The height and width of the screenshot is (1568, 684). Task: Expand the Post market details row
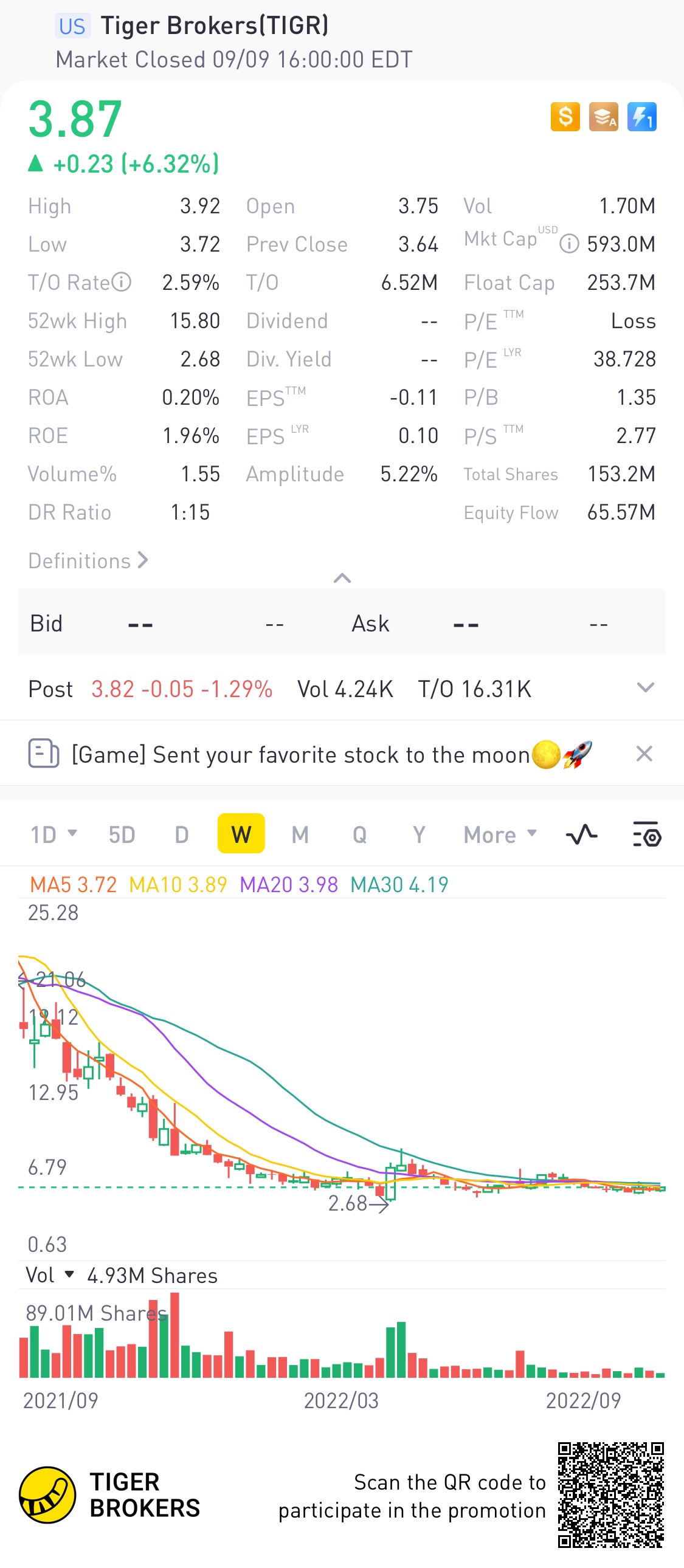click(644, 688)
